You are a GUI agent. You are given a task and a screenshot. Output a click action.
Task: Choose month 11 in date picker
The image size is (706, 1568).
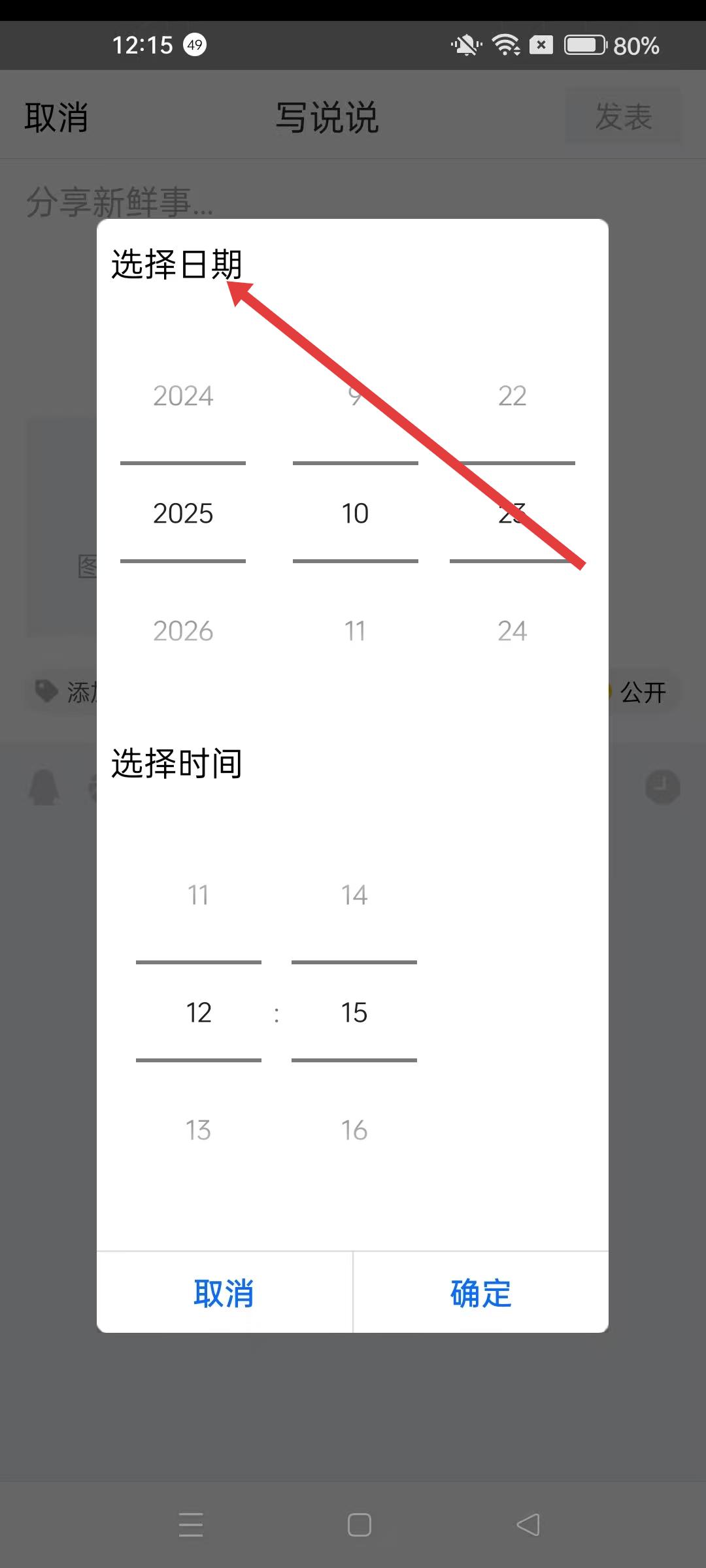point(355,631)
